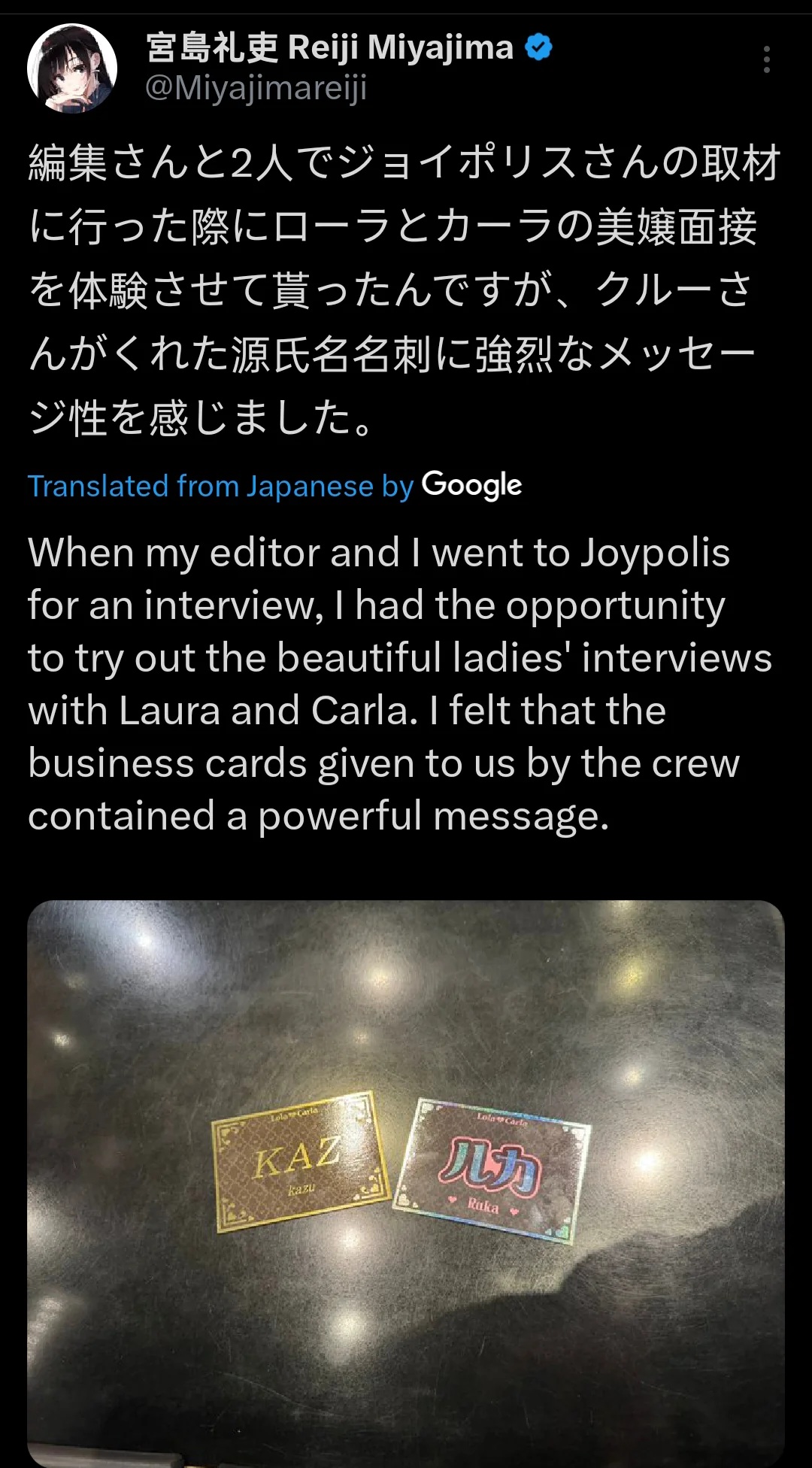Screen dimensions: 812x1468
Task: Open the @Miyajimareiji profile handle
Action: tap(256, 88)
